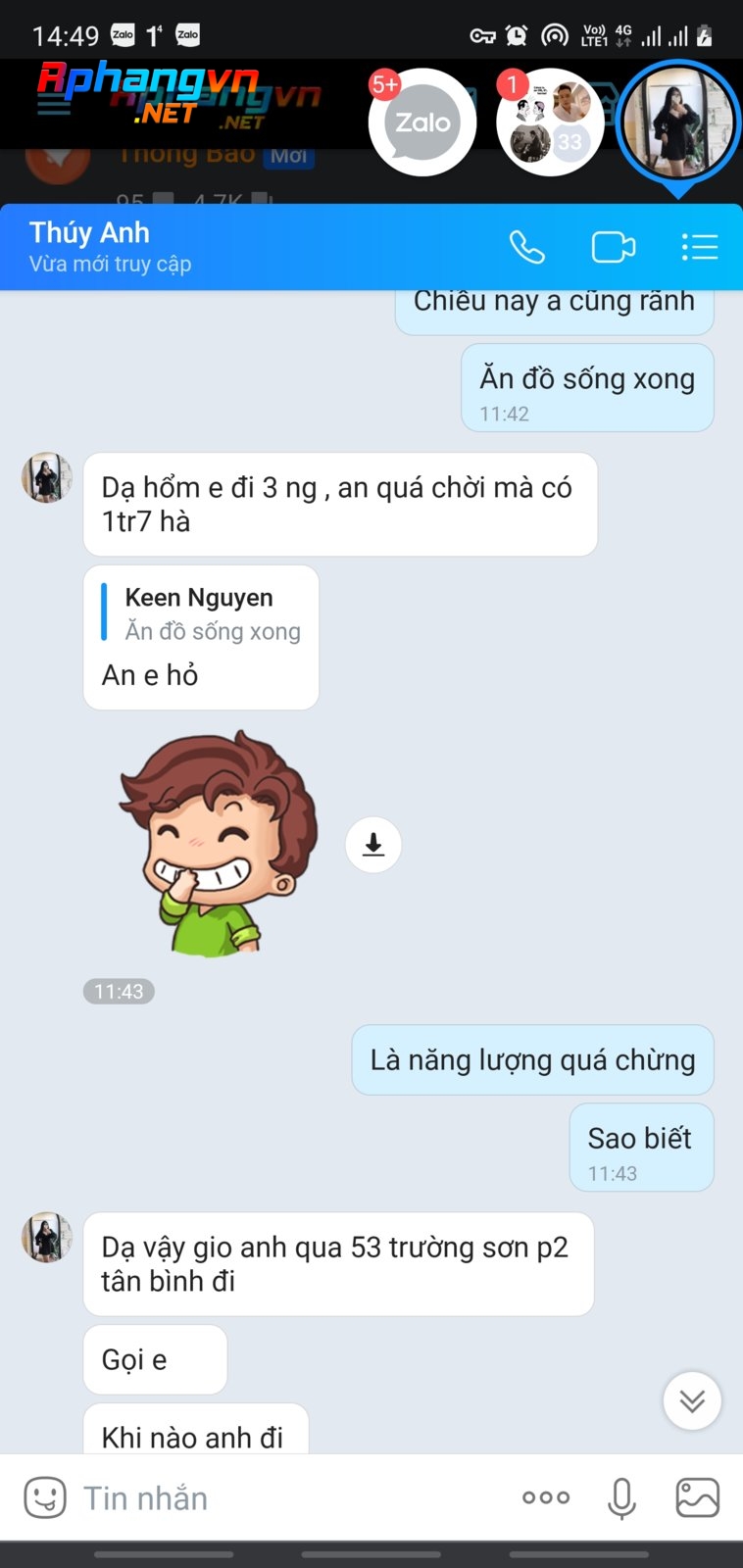Screen dimensions: 743x1568
Task: Focus the Tin nhắn message field
Action: point(294,1497)
